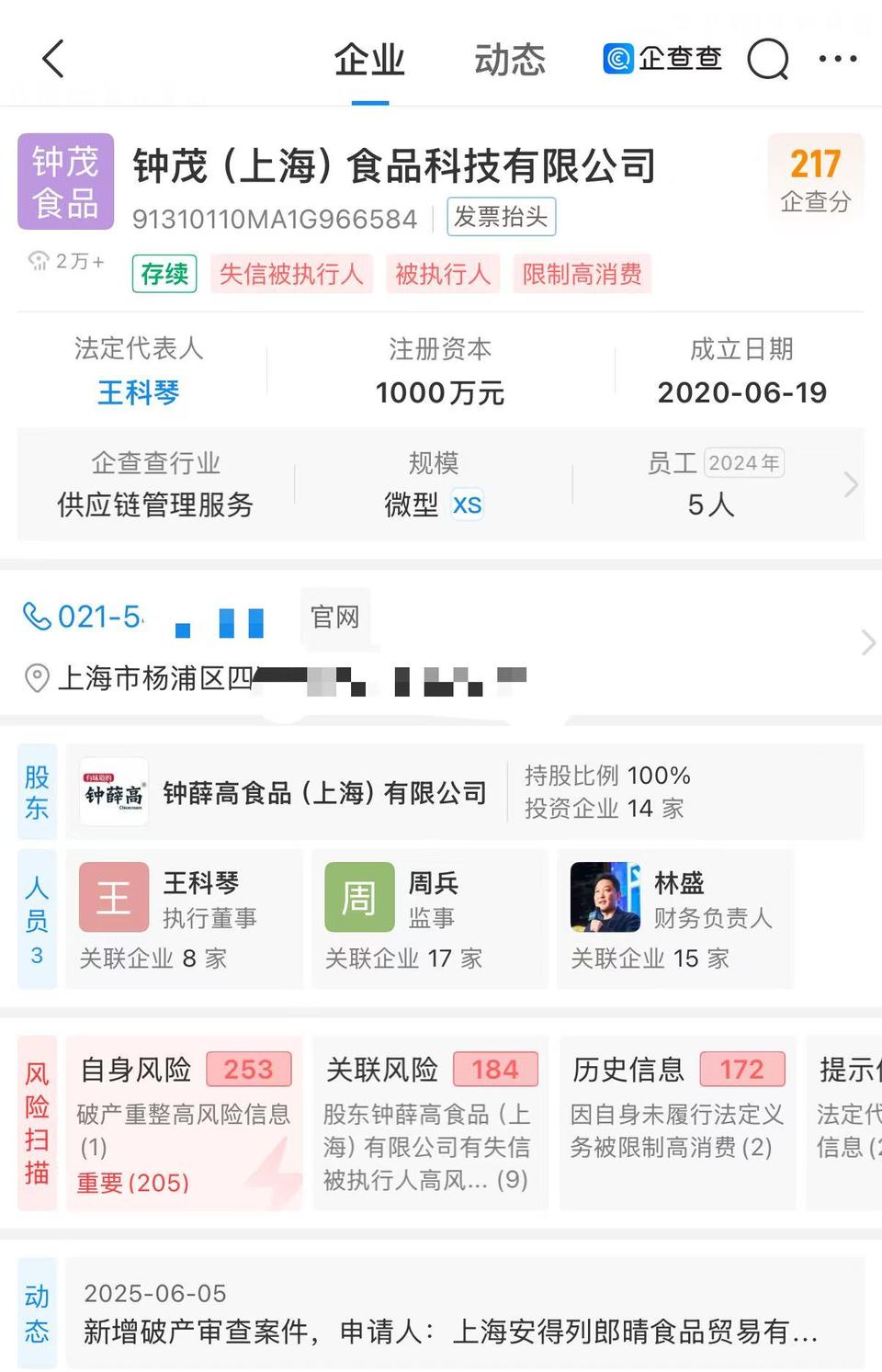
Task: Open the three-dot overflow menu
Action: click(x=837, y=60)
